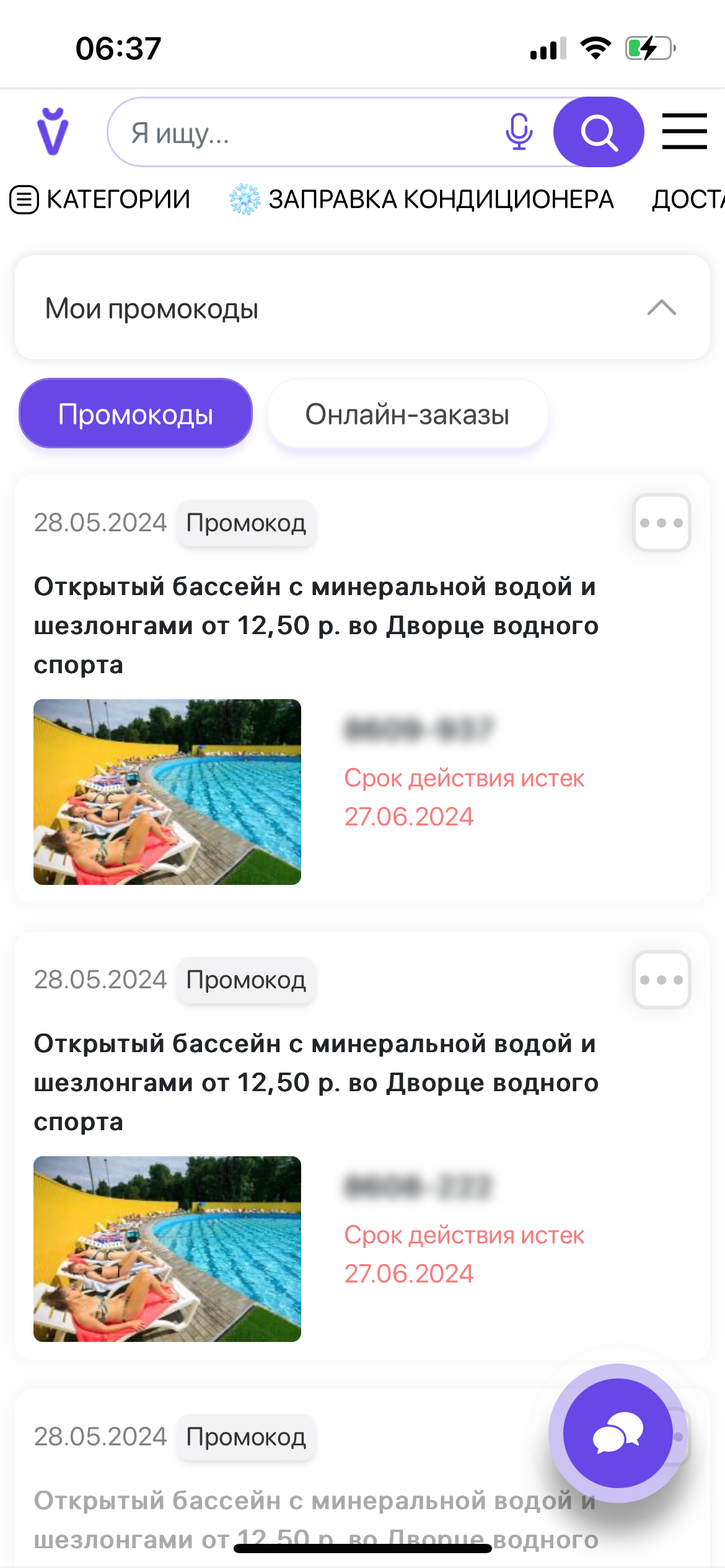Open ЗАПРАВКА КОНДИЦИОНЕРА section

(421, 199)
